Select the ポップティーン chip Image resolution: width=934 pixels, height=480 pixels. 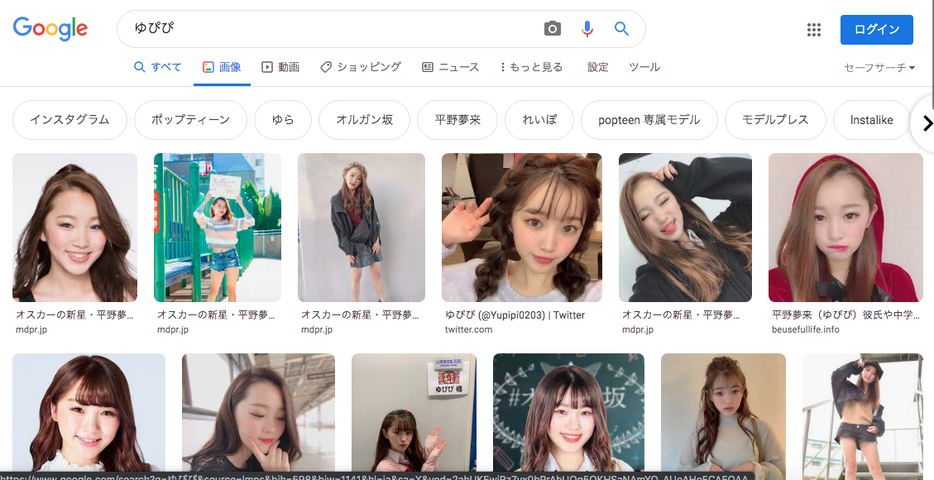pos(191,120)
